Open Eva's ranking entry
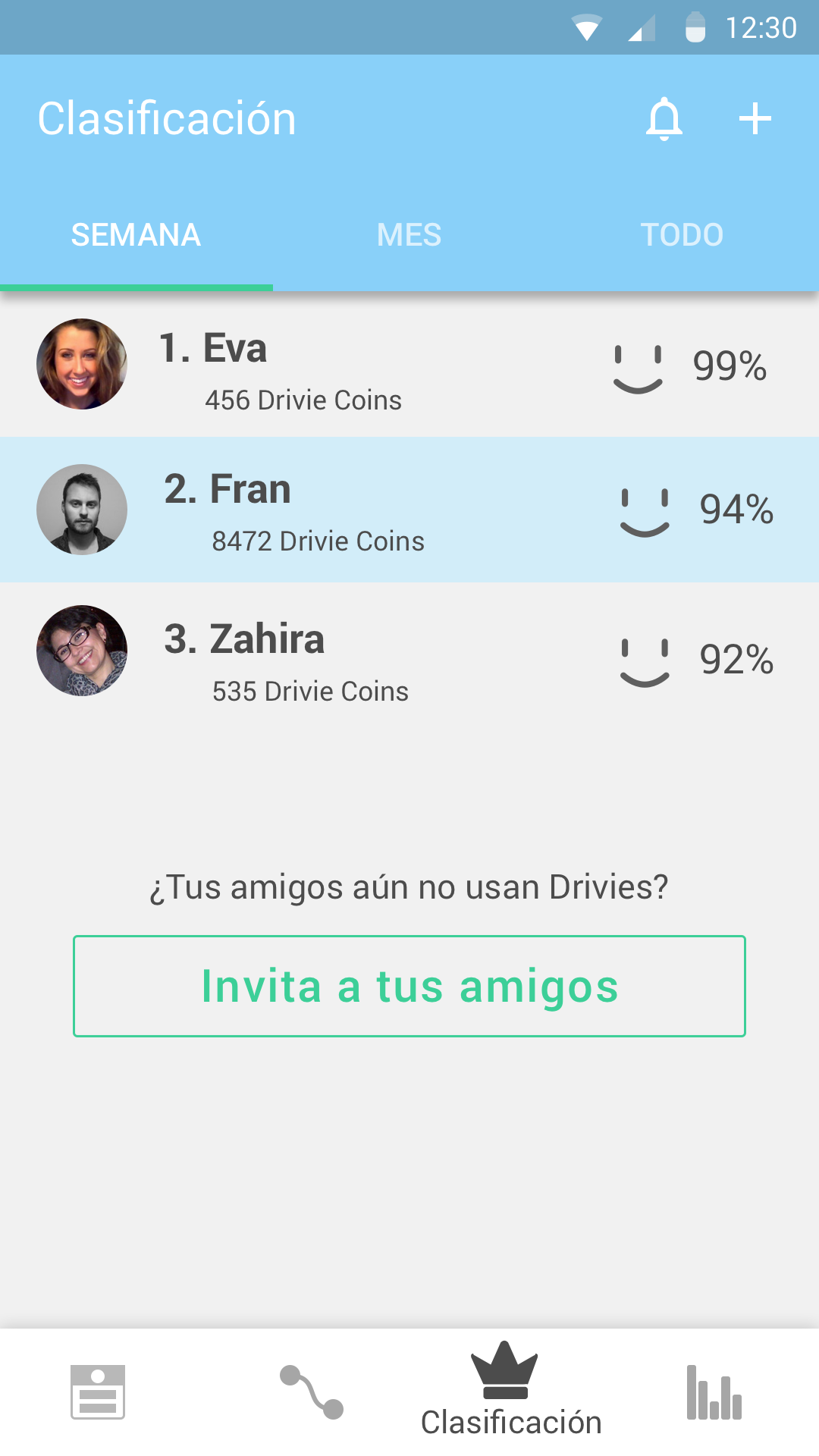 pos(409,366)
